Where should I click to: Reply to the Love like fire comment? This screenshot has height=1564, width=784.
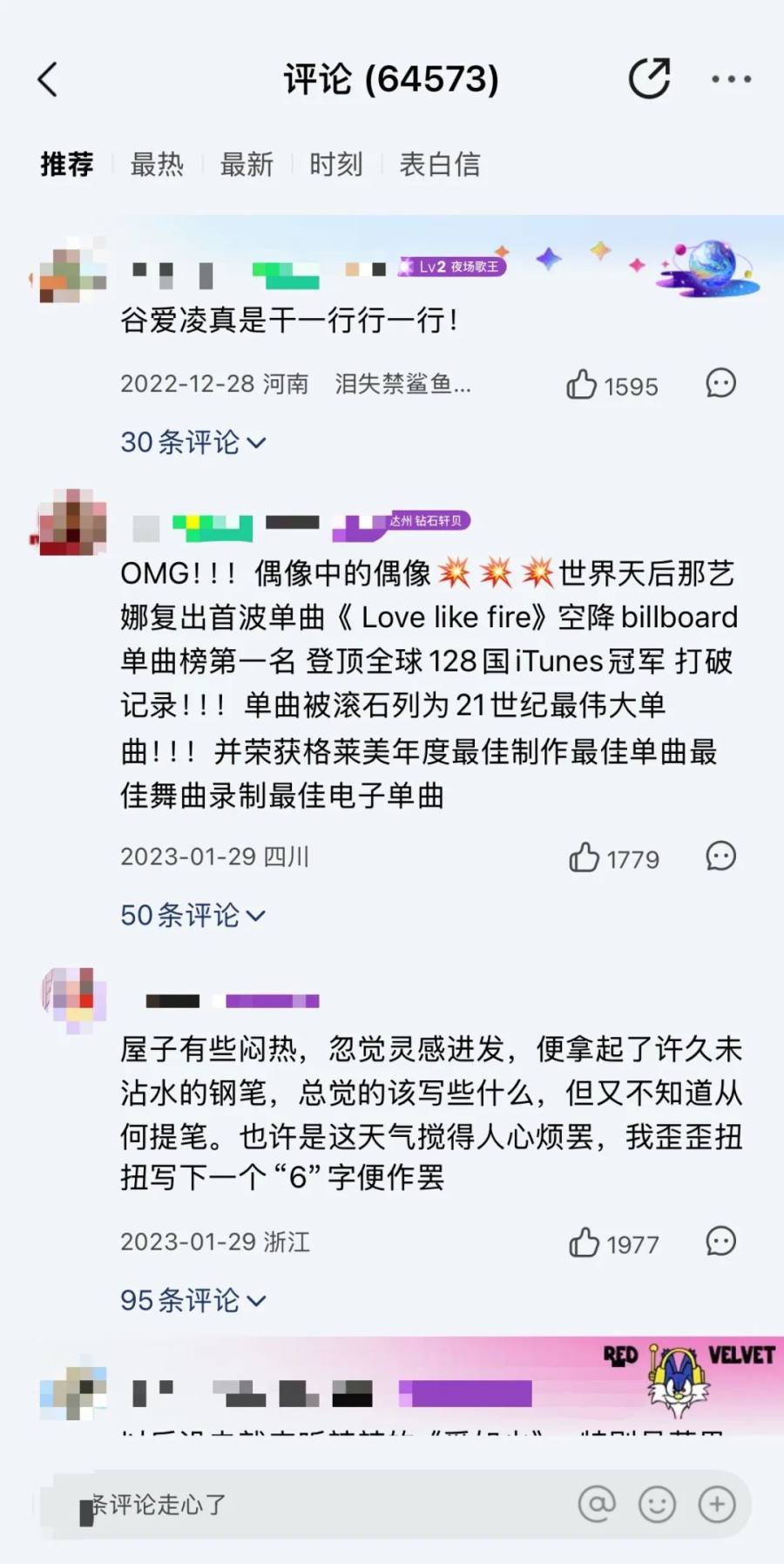tap(720, 856)
